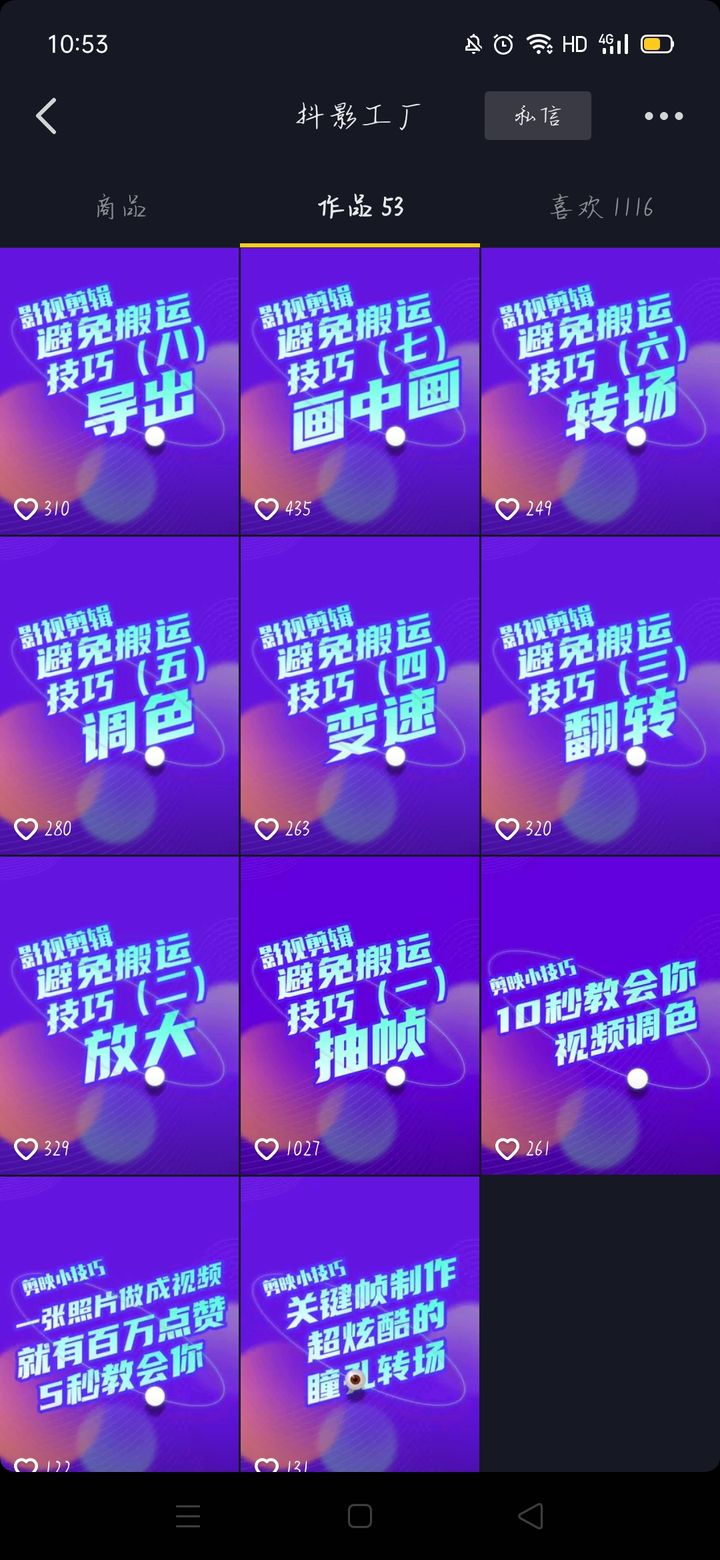Open the three-dot overflow menu

pyautogui.click(x=663, y=116)
